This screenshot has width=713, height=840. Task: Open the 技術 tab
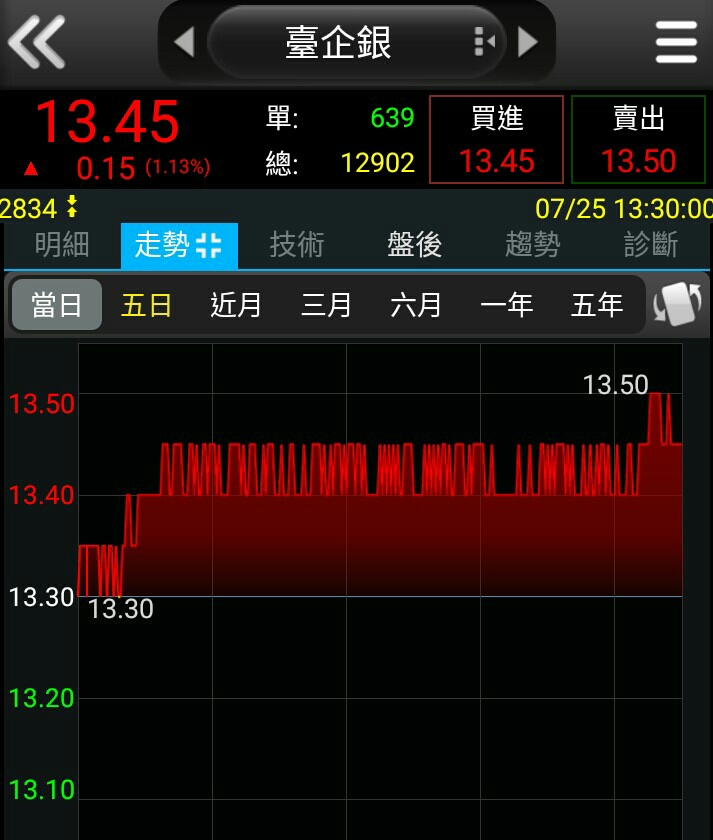coord(297,245)
